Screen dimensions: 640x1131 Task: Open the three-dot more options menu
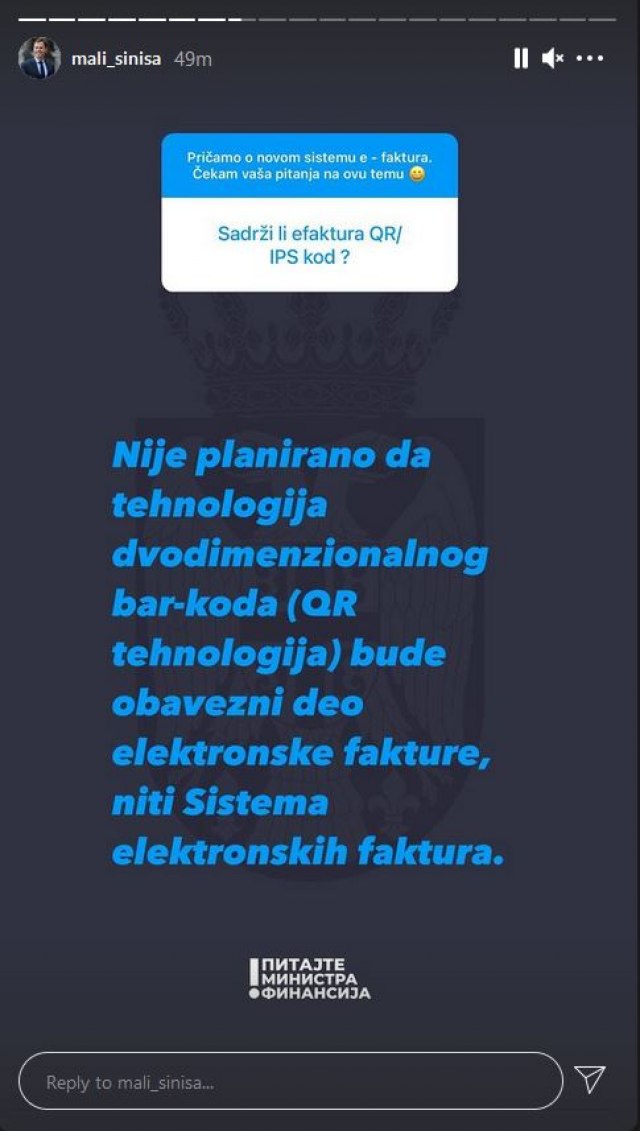(x=590, y=59)
